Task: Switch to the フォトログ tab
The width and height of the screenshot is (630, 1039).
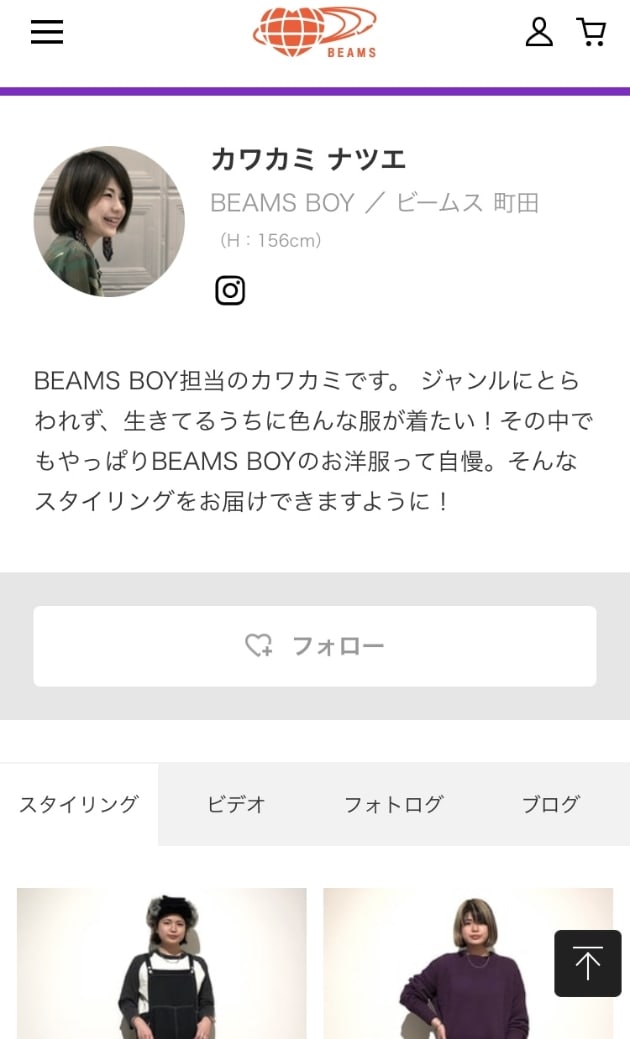Action: pyautogui.click(x=394, y=804)
